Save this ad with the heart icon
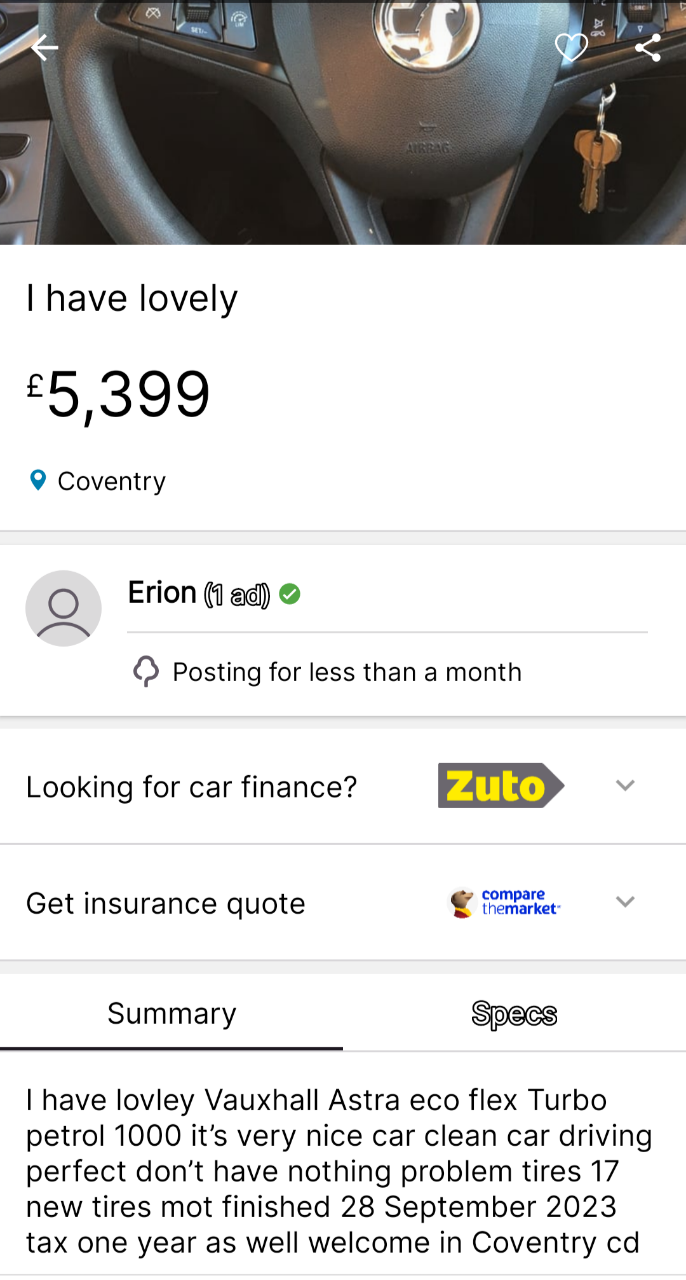686x1280 pixels. [571, 47]
